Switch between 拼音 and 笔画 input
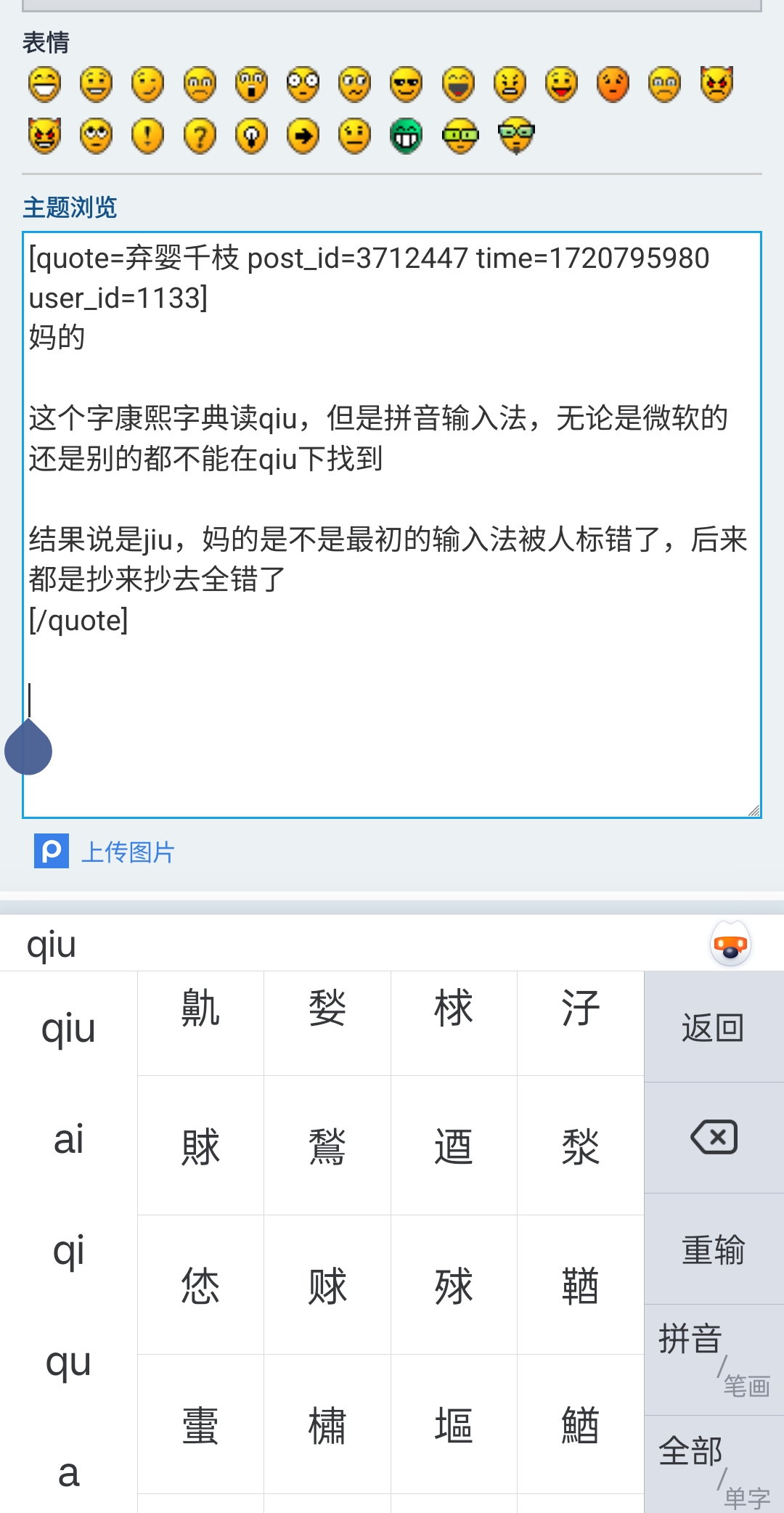784x1513 pixels. point(714,1360)
